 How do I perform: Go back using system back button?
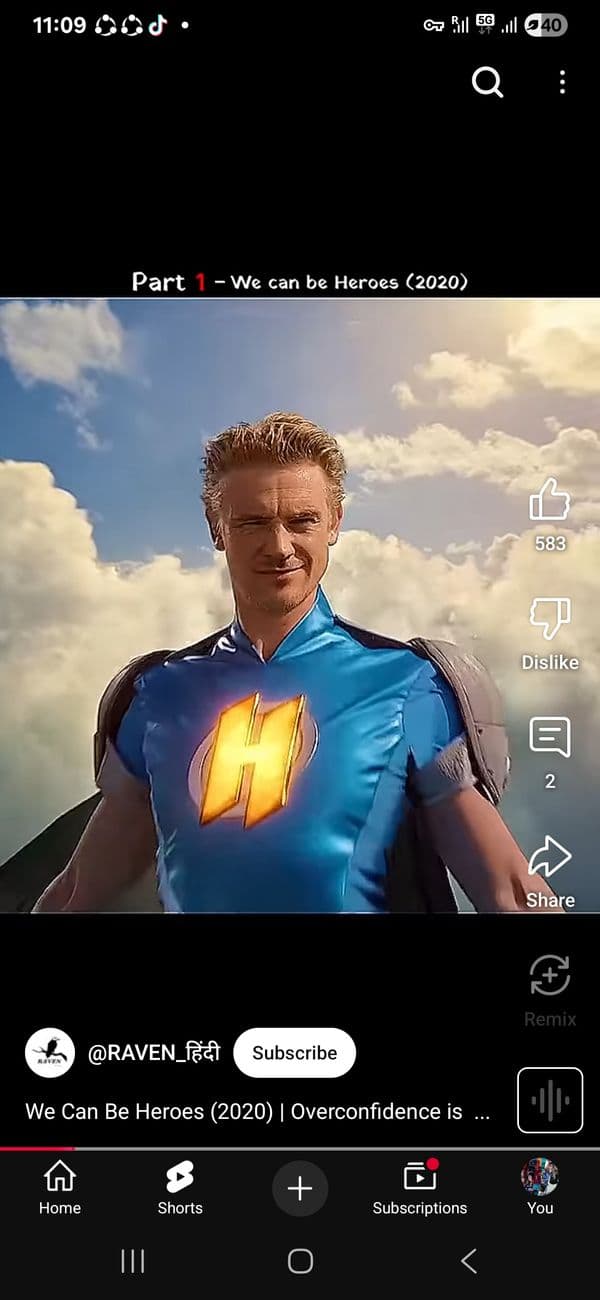tap(468, 1261)
